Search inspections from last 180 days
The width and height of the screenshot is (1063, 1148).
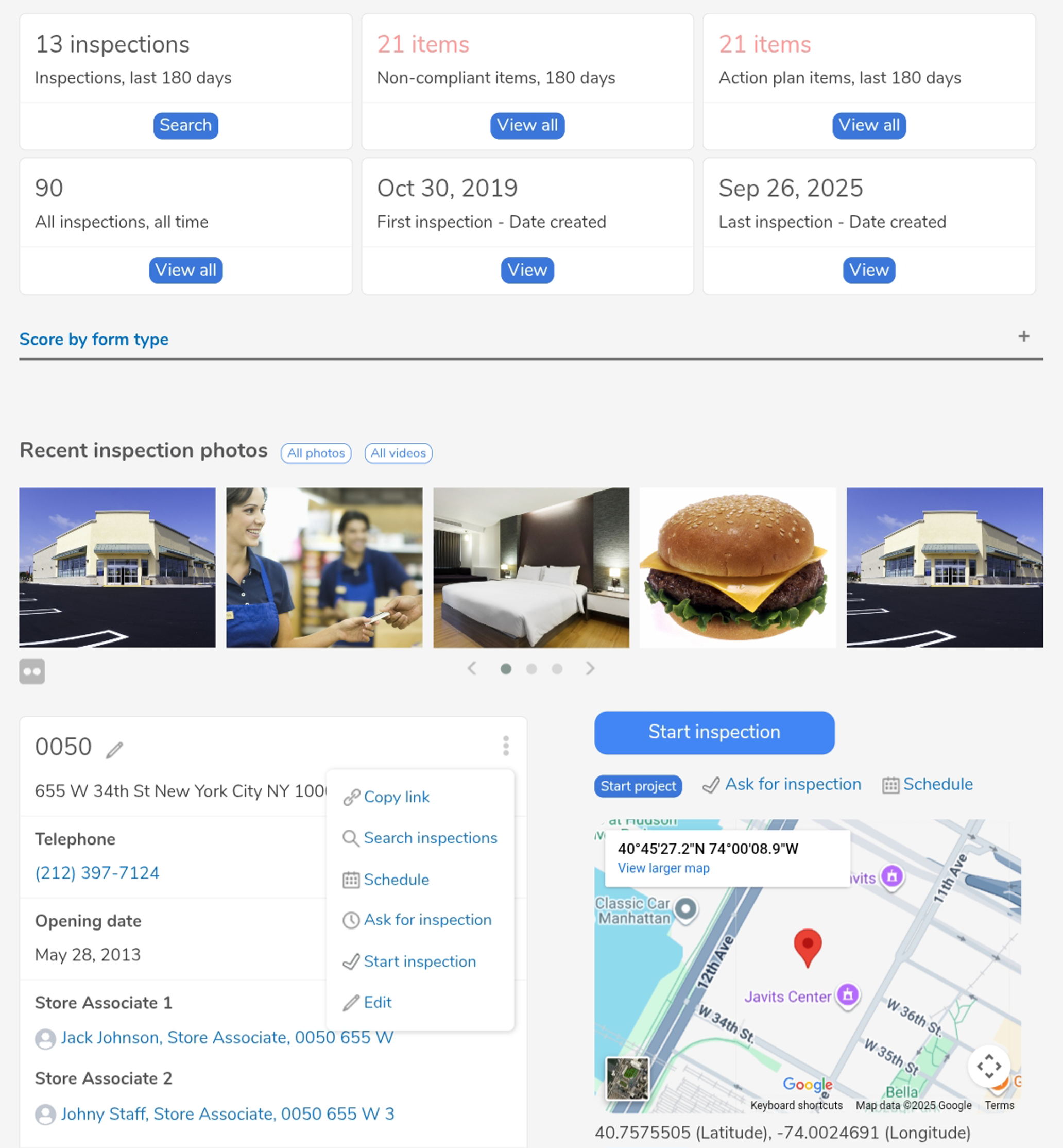point(185,125)
